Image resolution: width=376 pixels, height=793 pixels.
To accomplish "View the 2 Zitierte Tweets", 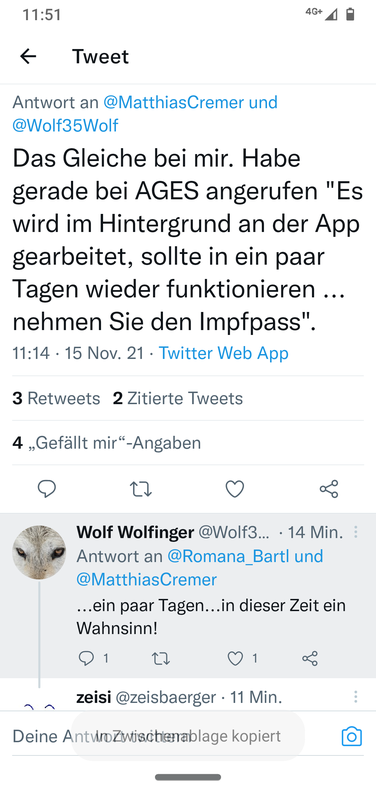I will tap(178, 399).
